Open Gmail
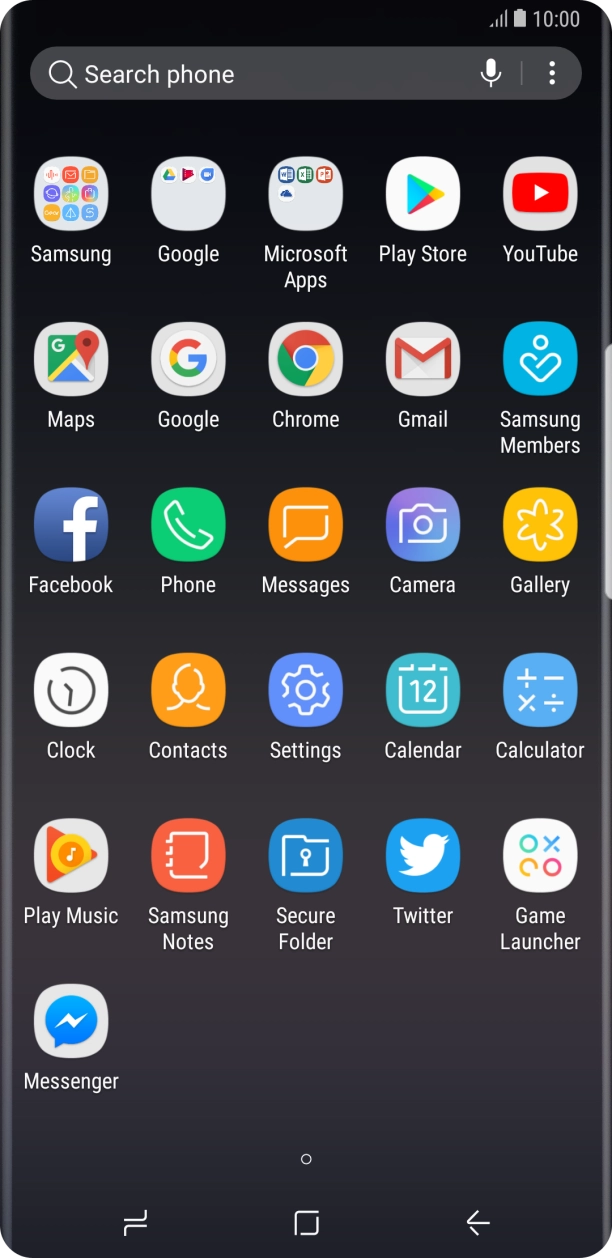Viewport: 612px width, 1258px height. 423,360
